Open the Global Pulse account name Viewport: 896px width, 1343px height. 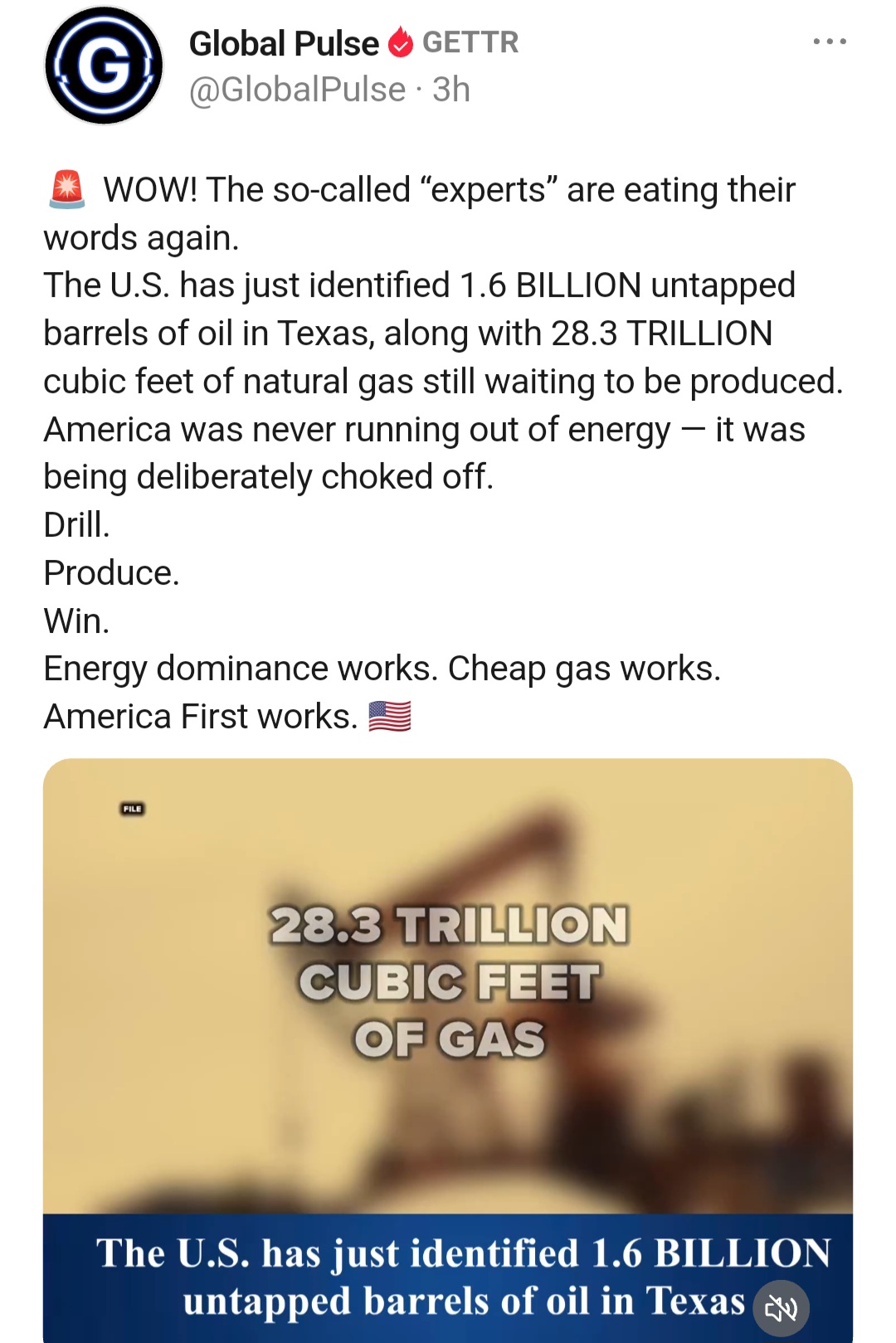pyautogui.click(x=284, y=43)
